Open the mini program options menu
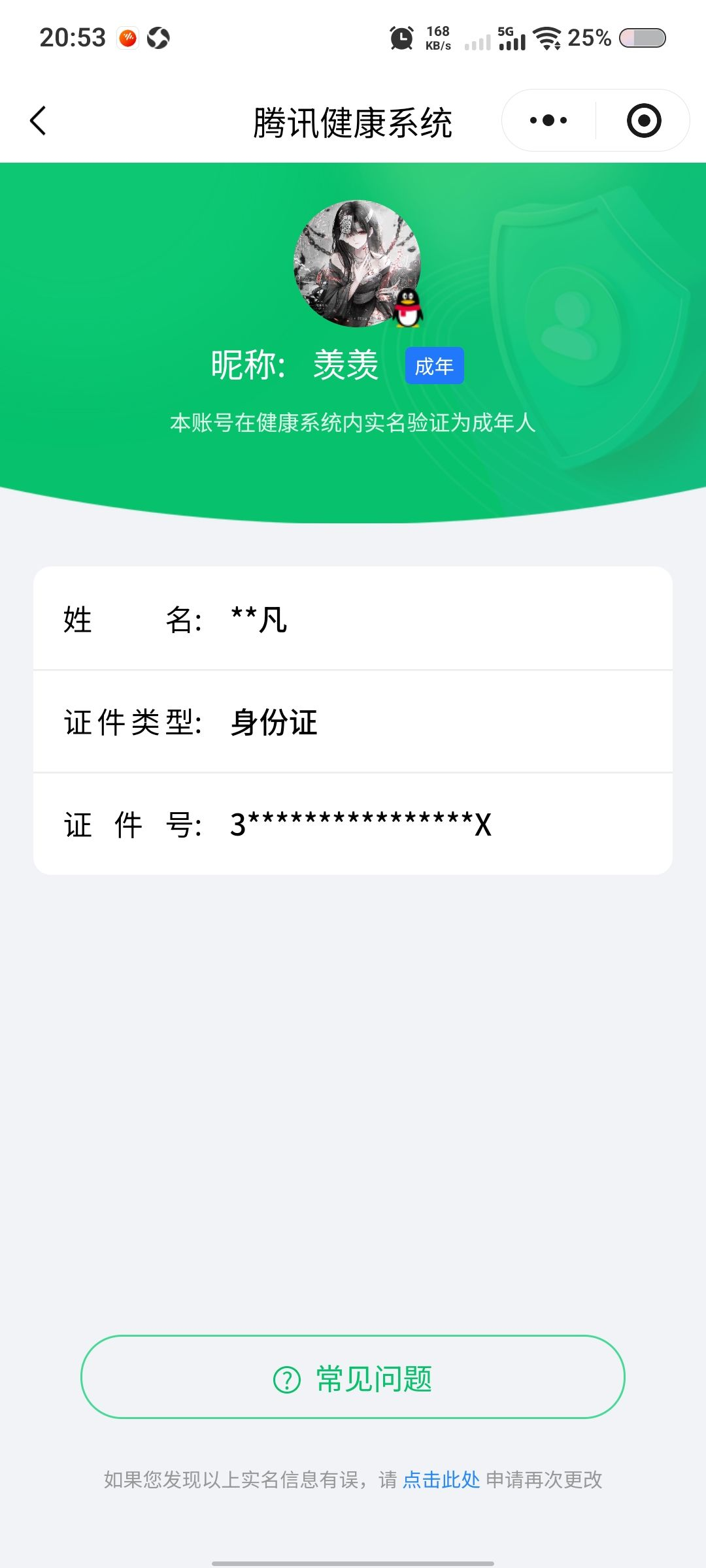 [x=549, y=120]
